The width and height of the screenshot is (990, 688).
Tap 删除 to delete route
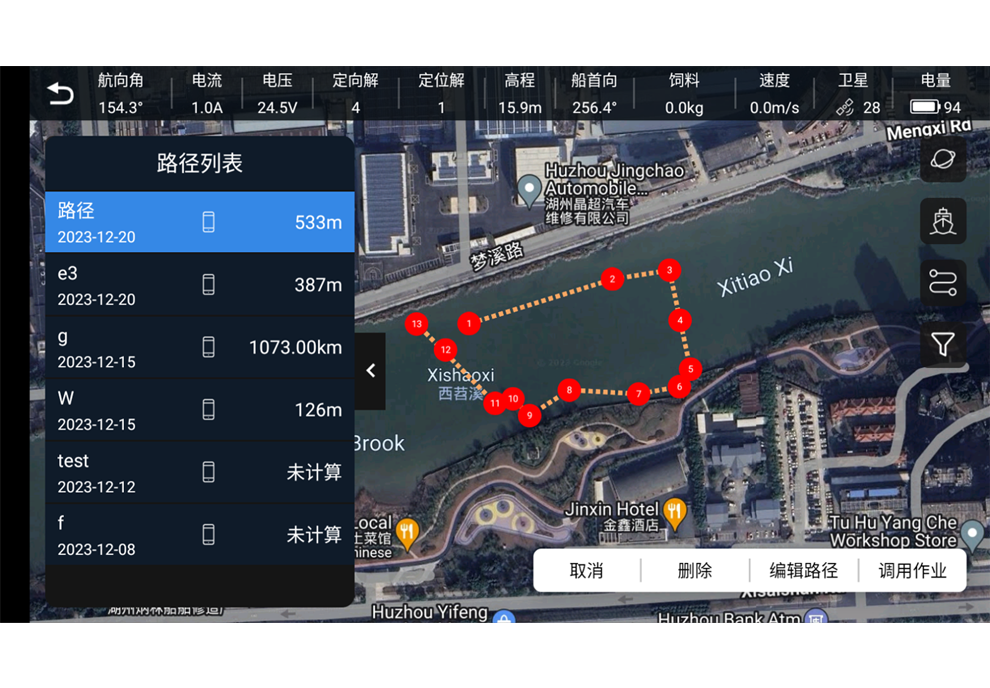[x=695, y=571]
